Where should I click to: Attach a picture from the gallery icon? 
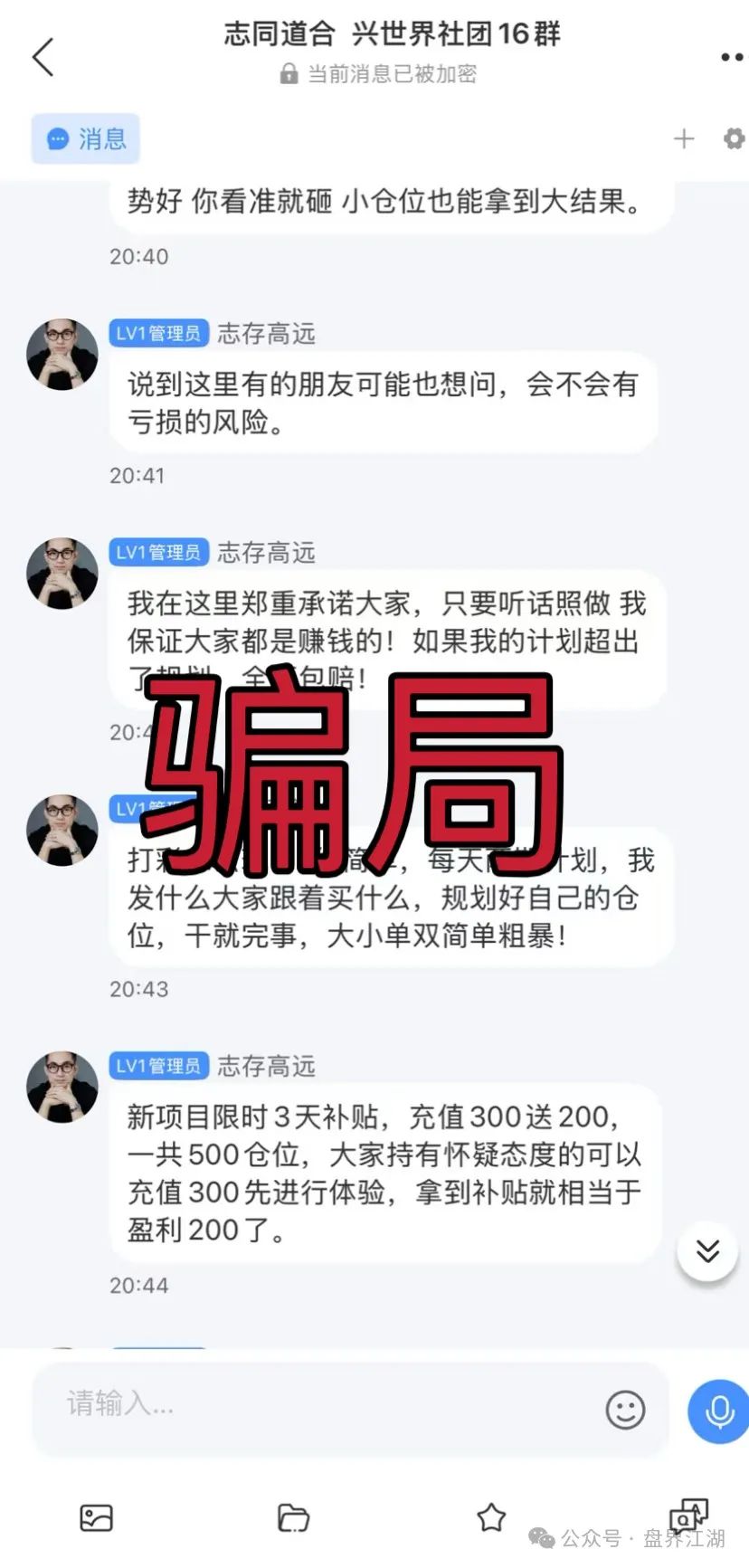click(x=97, y=1517)
